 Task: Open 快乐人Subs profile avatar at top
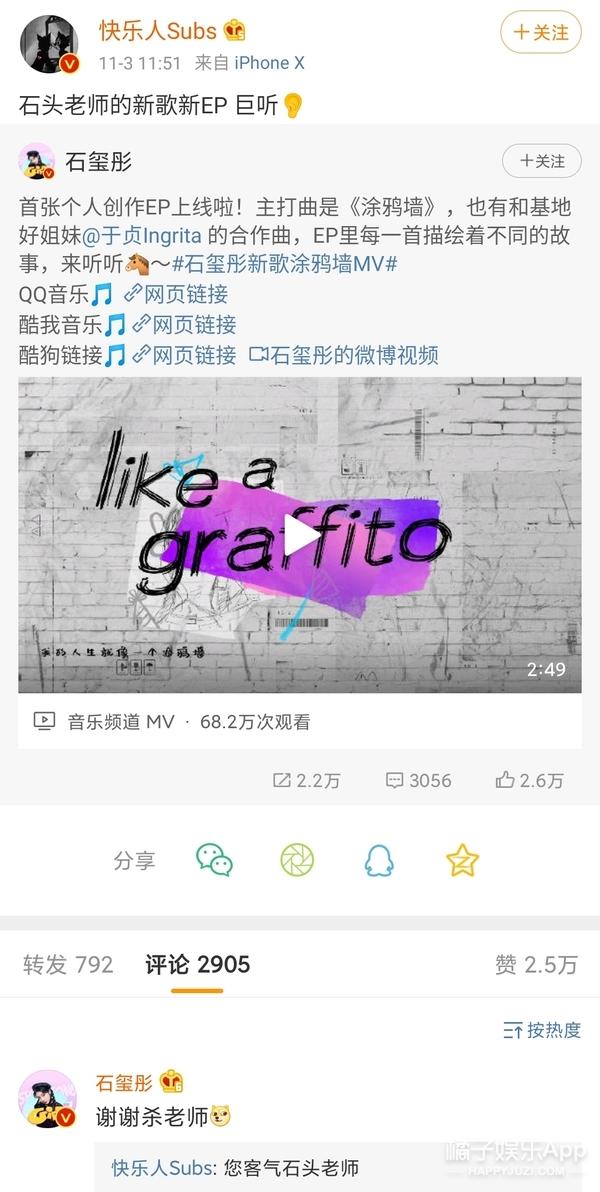[49, 45]
